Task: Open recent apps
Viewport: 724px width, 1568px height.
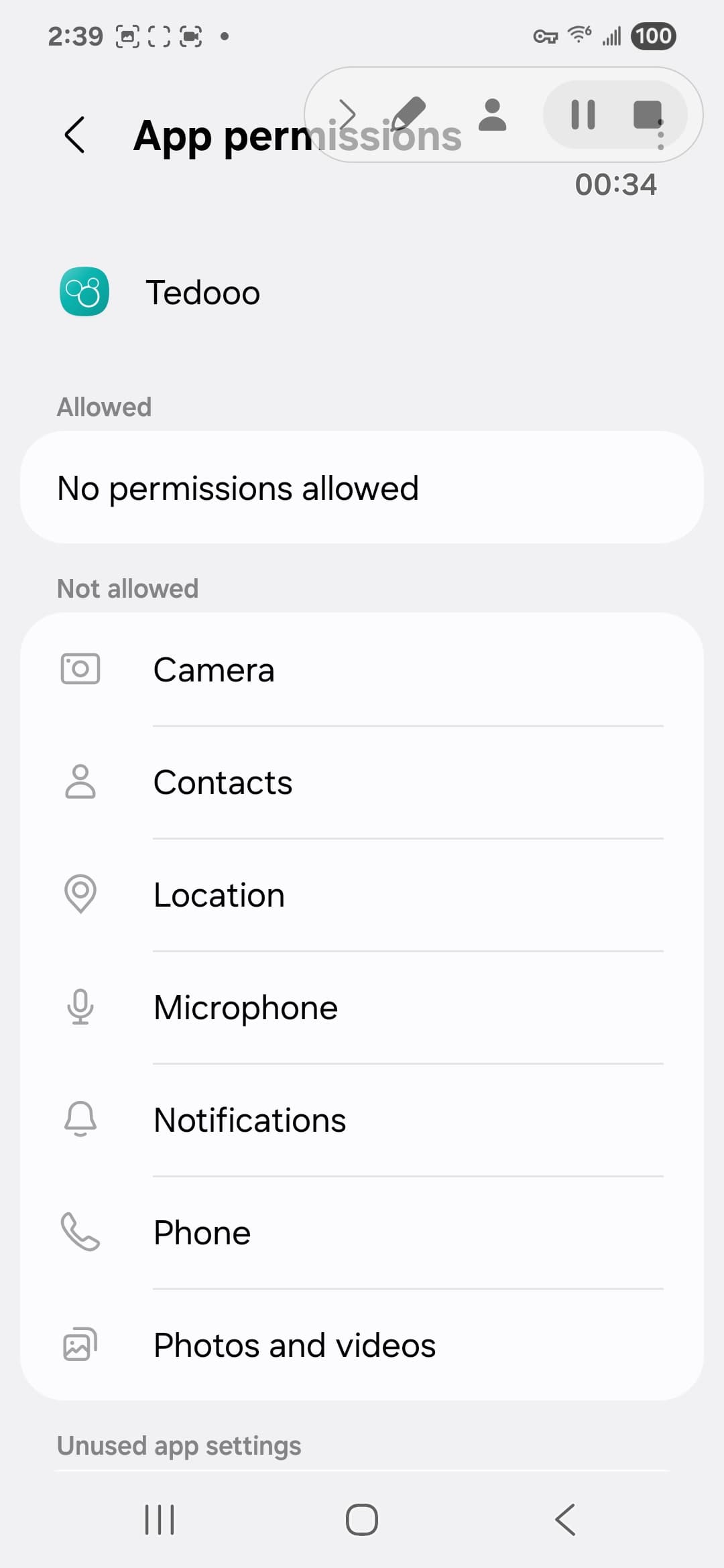Action: pos(160,1519)
